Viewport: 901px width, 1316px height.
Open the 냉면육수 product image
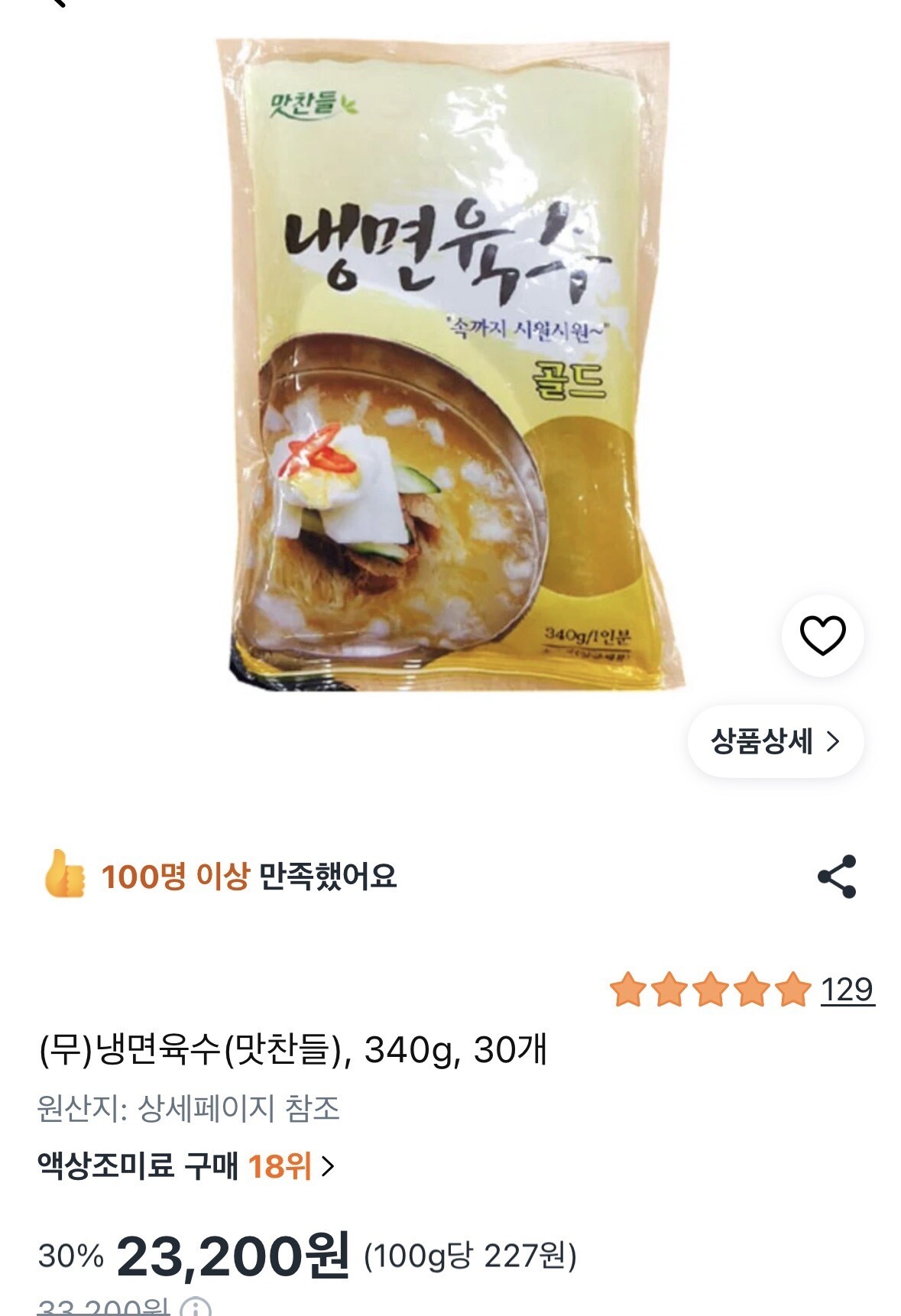[x=449, y=363]
